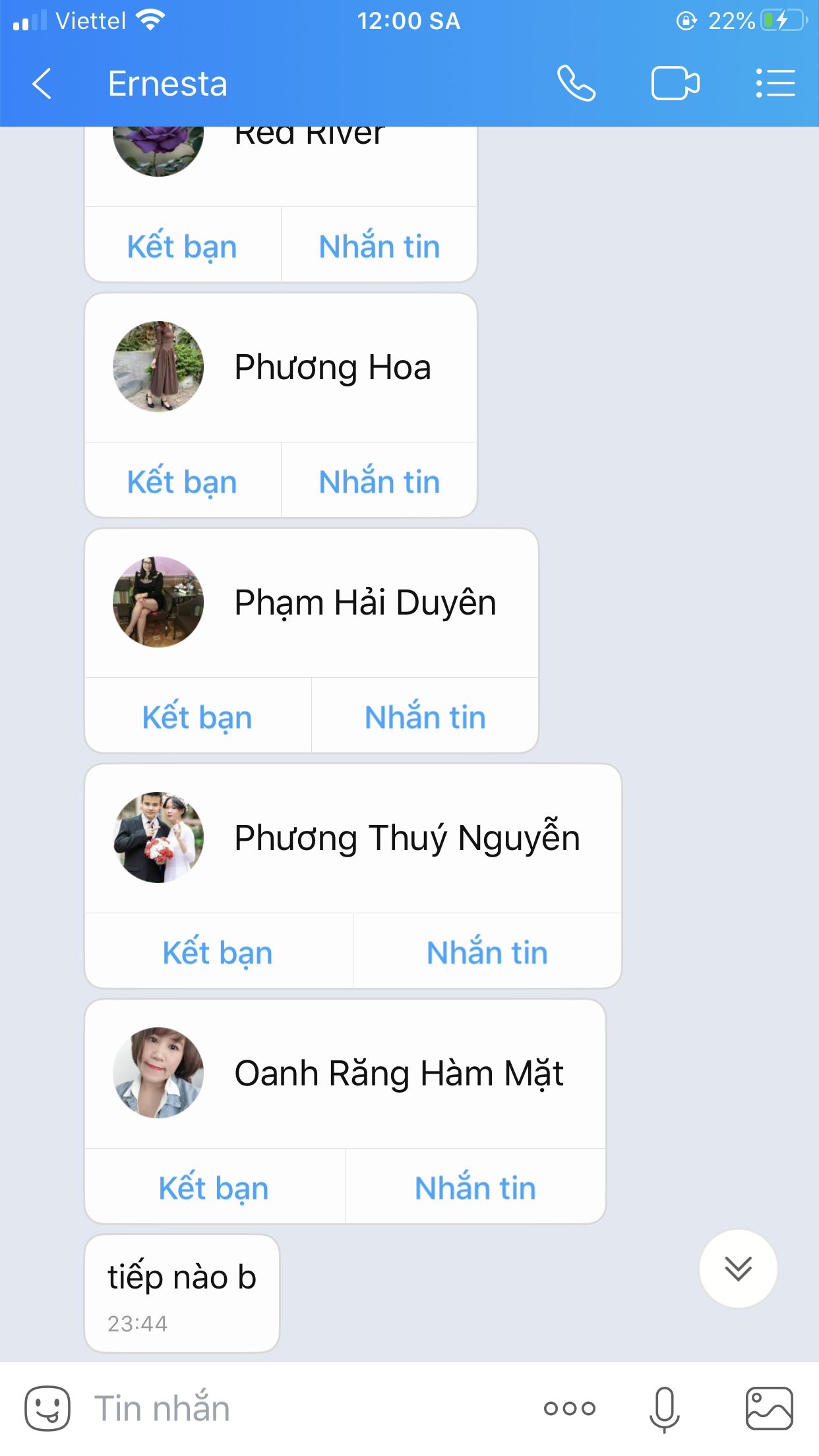Open the sticker and emoji picker
The height and width of the screenshot is (1456, 819).
[x=47, y=1408]
